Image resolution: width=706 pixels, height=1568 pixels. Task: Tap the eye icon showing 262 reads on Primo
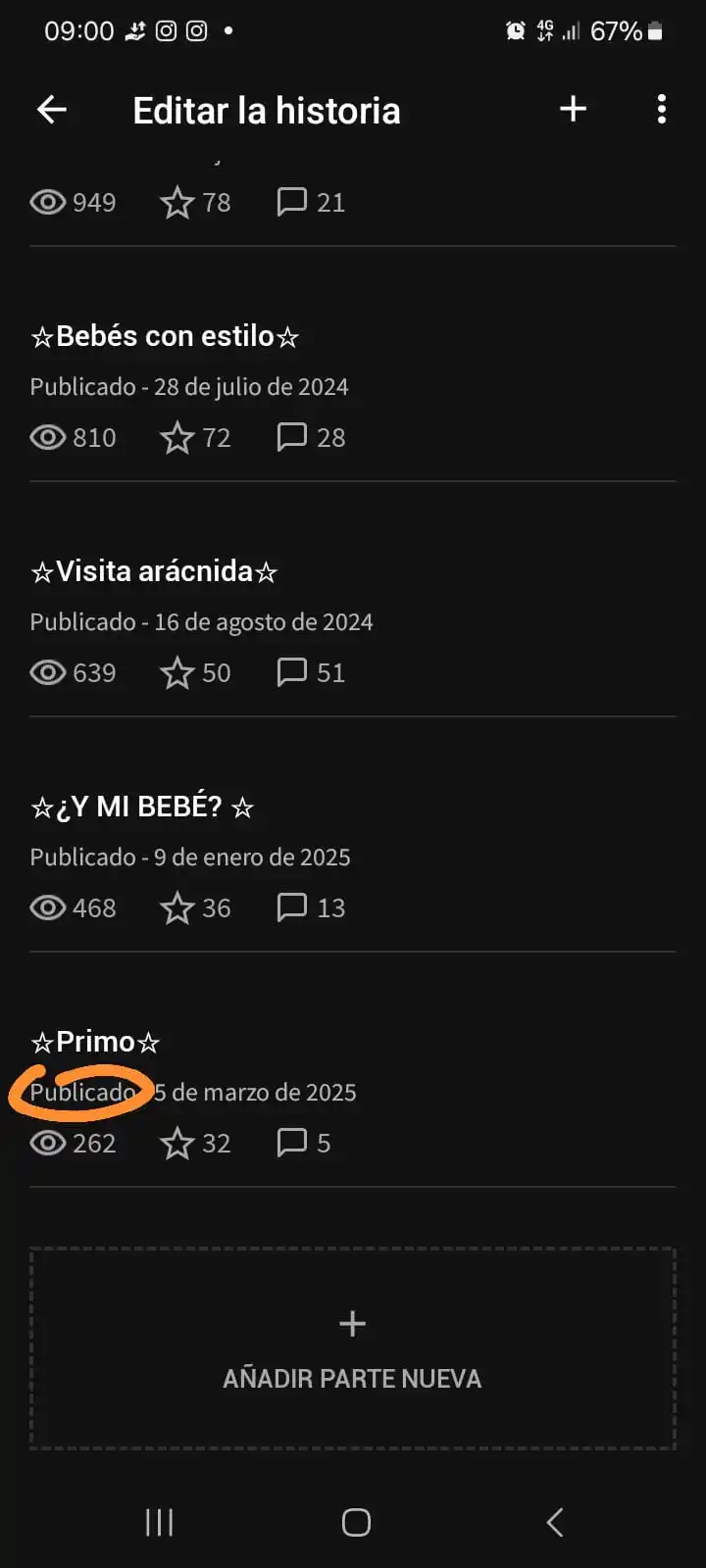47,1143
